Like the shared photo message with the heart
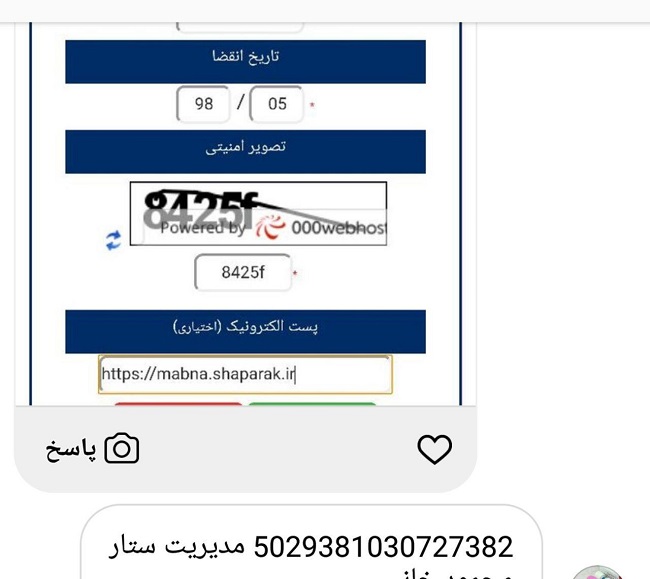This screenshot has height=579, width=650. point(434,450)
